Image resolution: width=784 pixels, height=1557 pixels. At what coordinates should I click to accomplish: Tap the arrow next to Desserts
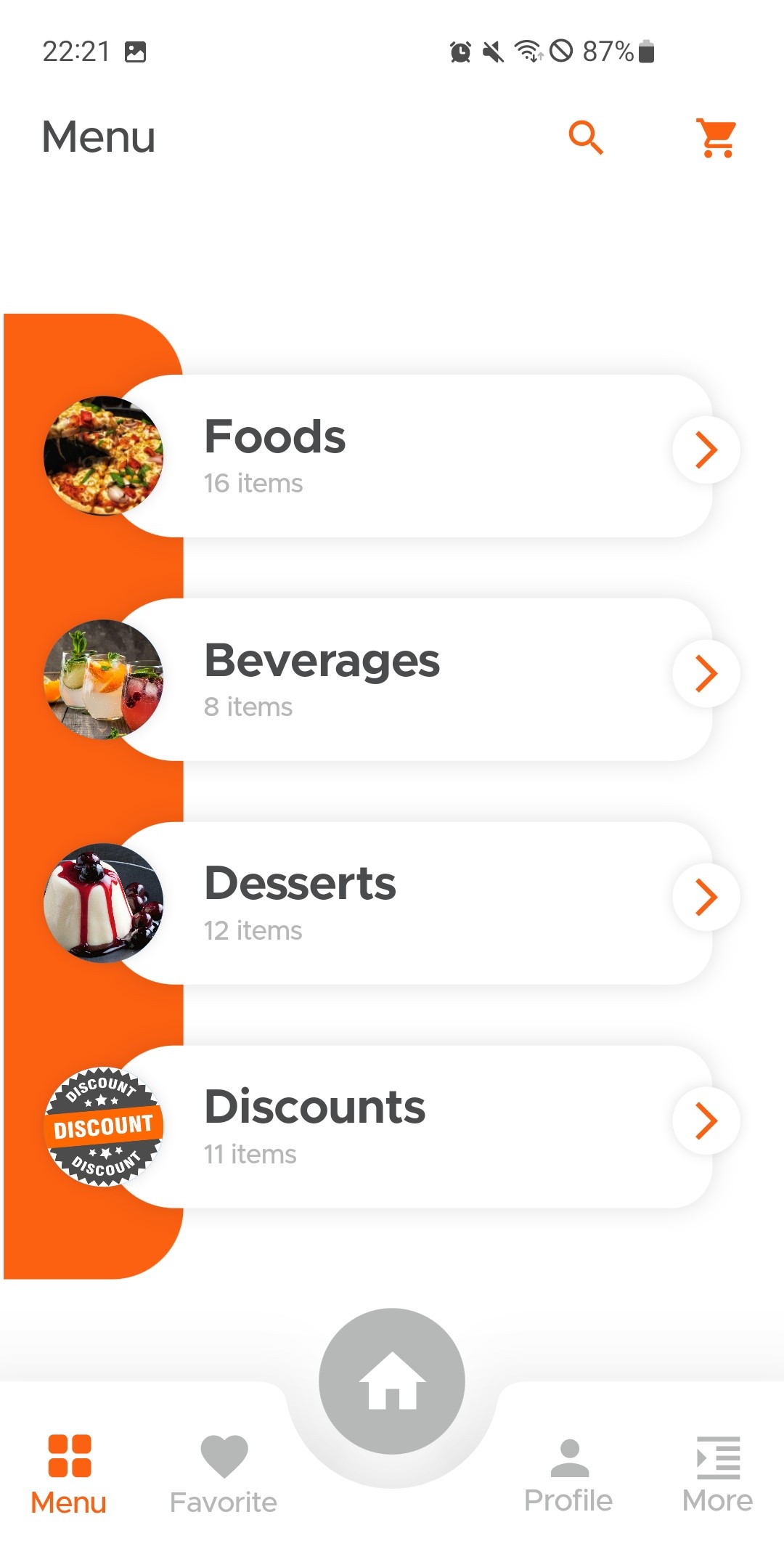click(706, 897)
